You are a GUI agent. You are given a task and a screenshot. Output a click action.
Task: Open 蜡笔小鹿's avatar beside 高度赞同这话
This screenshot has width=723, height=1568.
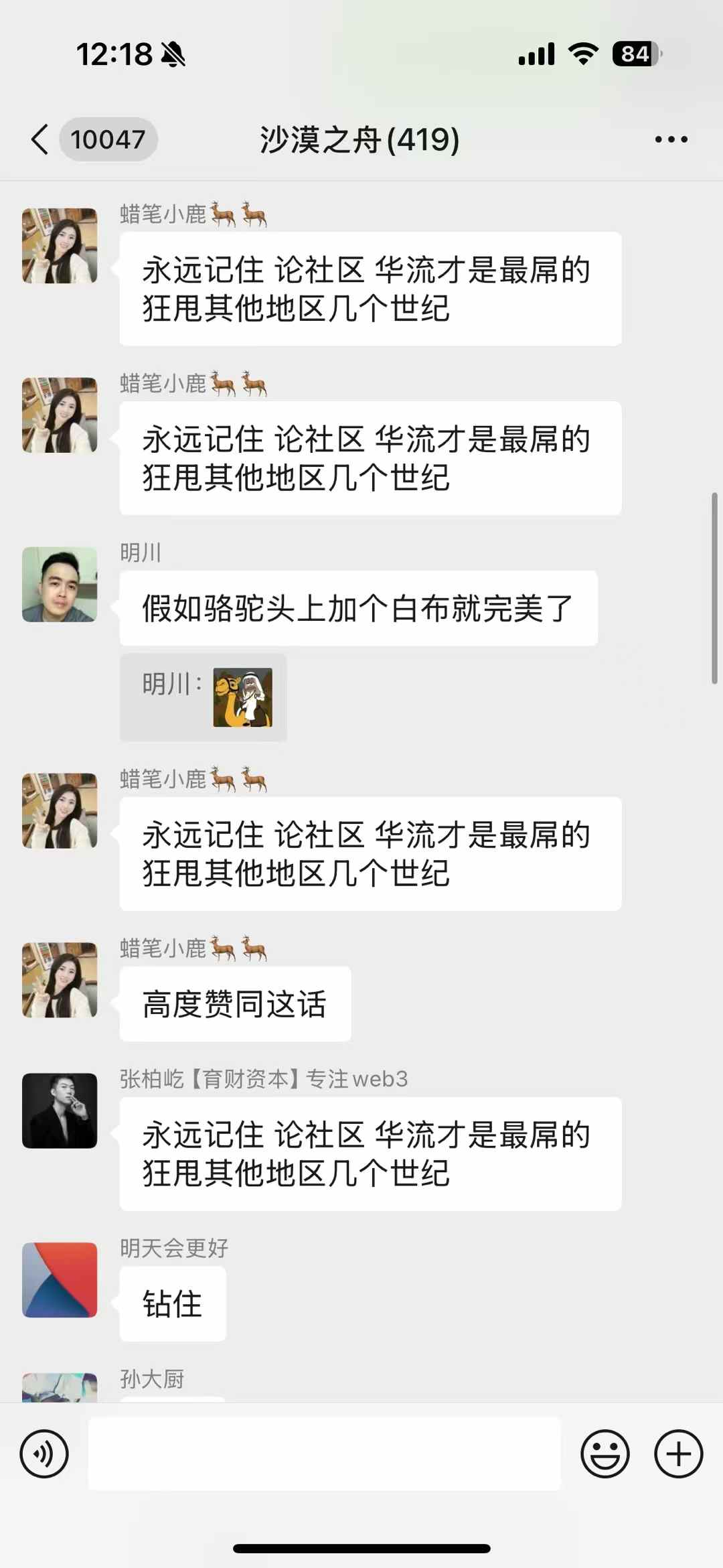click(x=60, y=980)
